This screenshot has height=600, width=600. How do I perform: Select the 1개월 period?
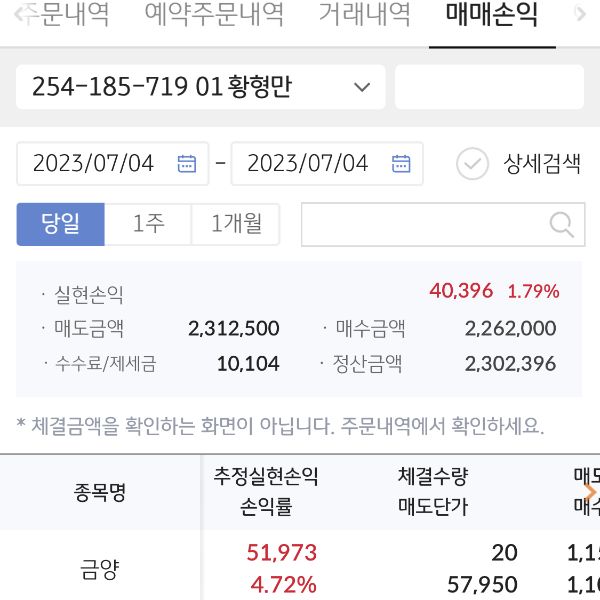point(236,224)
